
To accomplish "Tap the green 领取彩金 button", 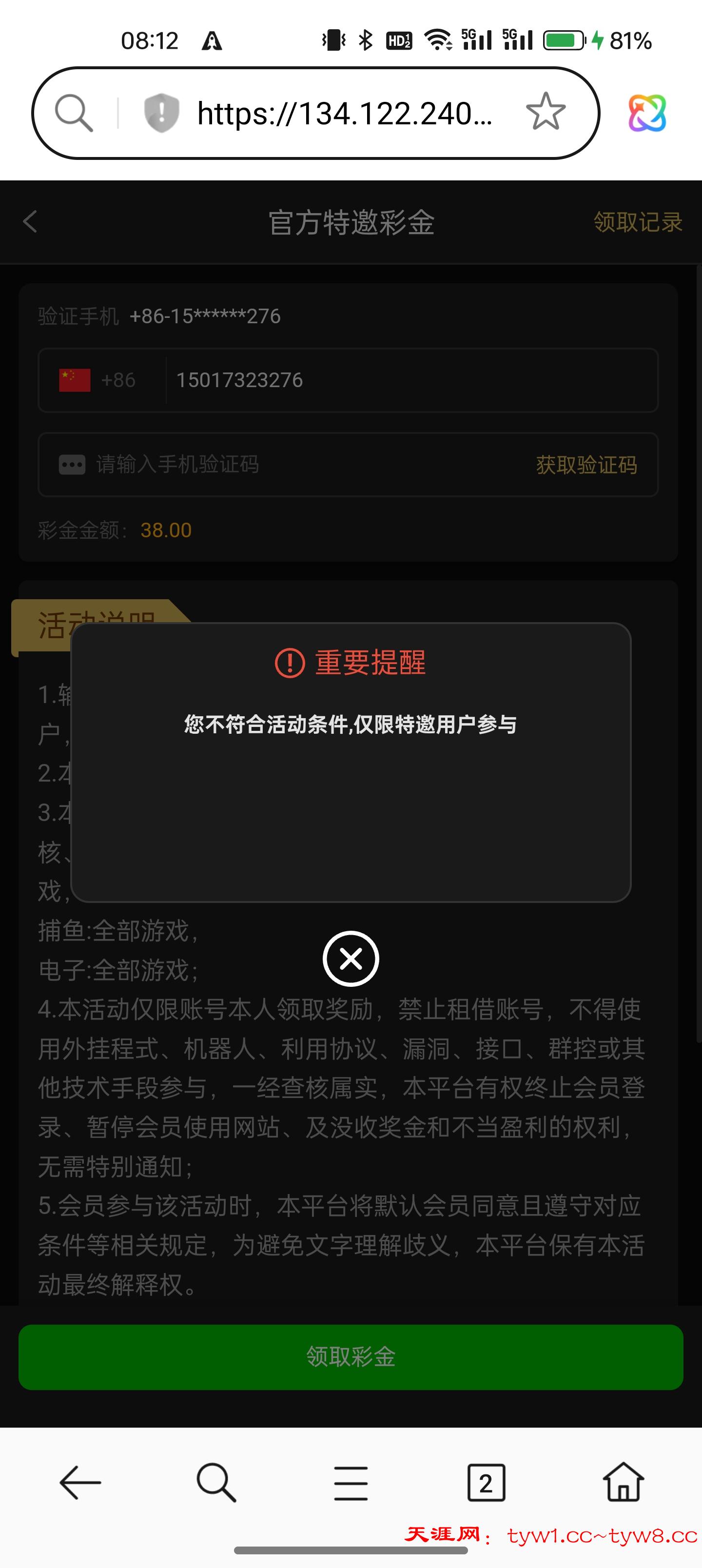I will (x=351, y=1356).
